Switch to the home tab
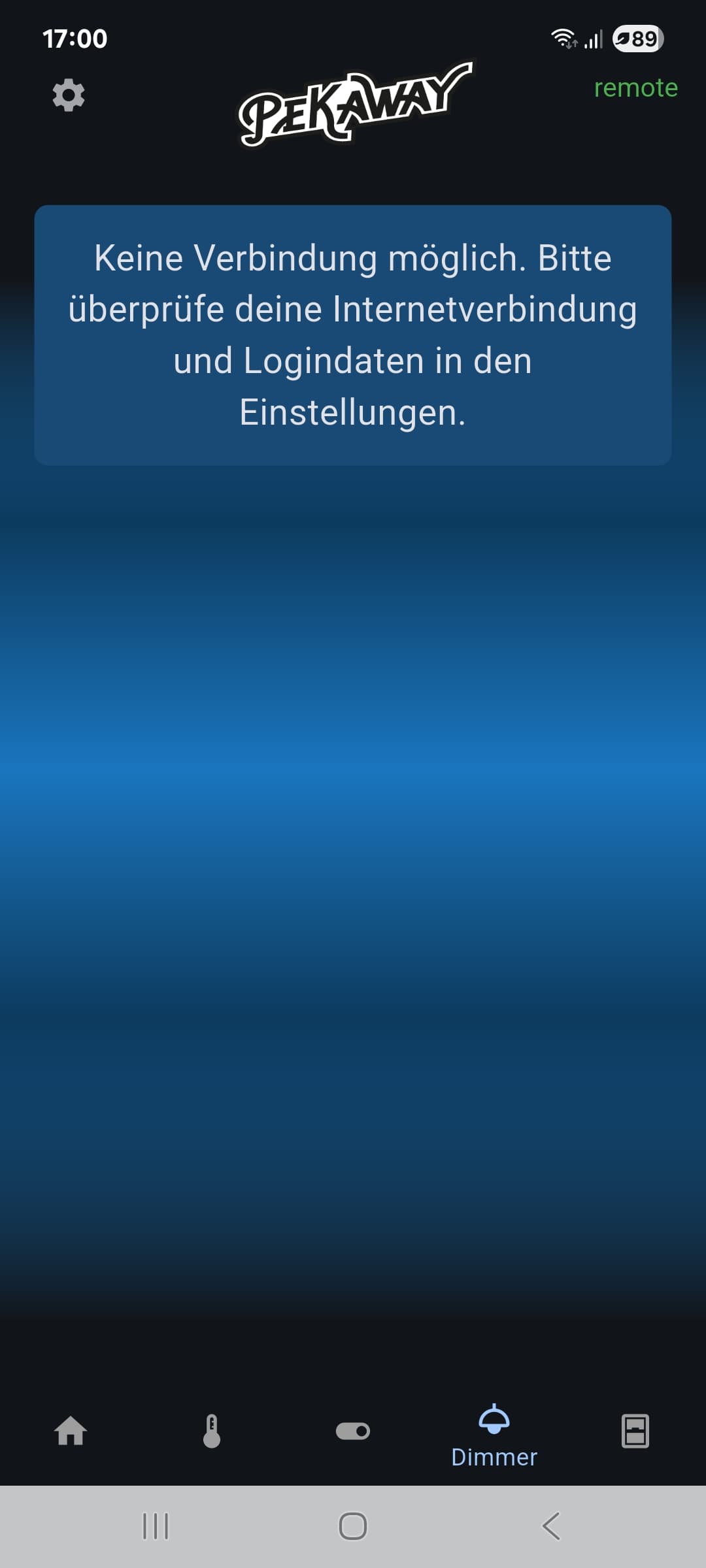706x1568 pixels. tap(71, 1431)
